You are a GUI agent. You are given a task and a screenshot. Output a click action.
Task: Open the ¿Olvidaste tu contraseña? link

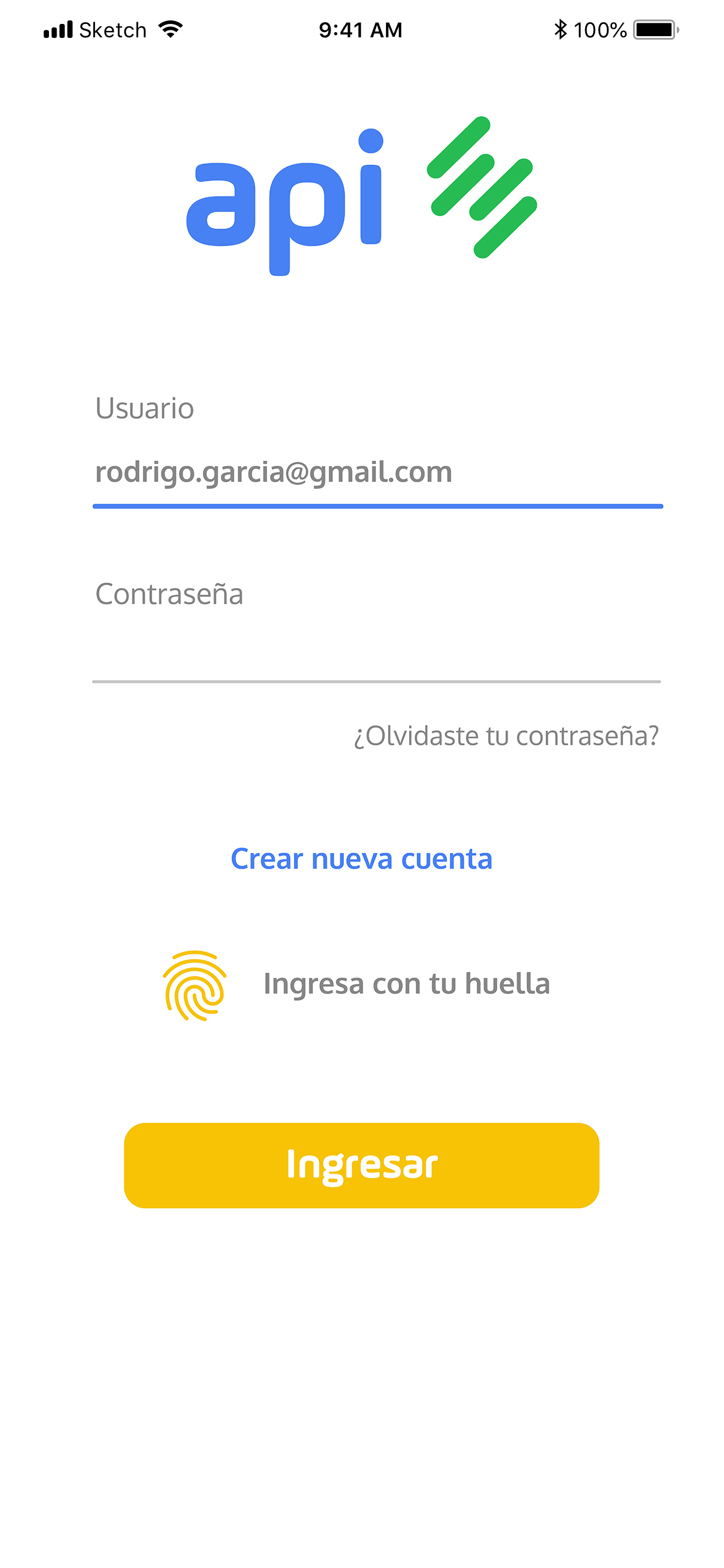[x=506, y=736]
